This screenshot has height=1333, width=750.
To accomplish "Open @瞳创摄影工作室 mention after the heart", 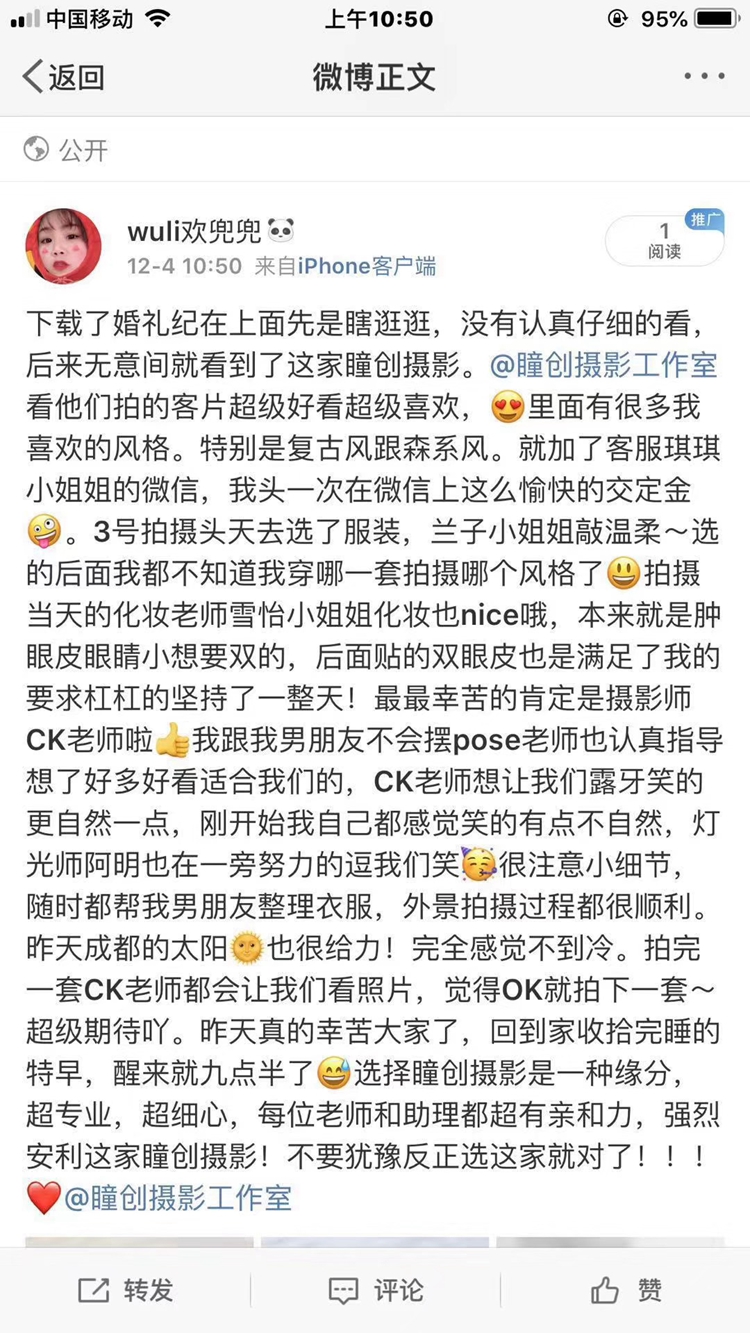I will (178, 1196).
